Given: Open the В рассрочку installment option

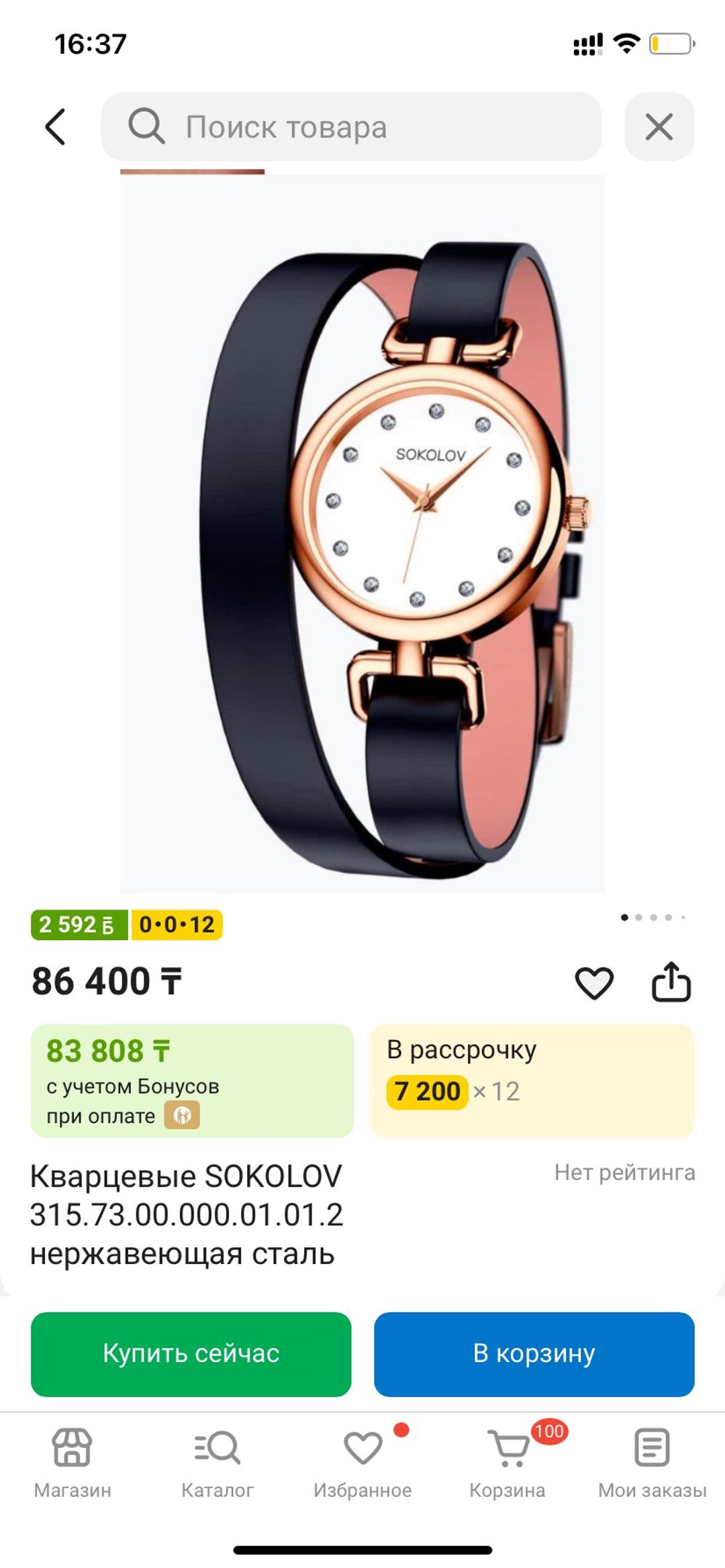Looking at the screenshot, I should (x=532, y=1081).
